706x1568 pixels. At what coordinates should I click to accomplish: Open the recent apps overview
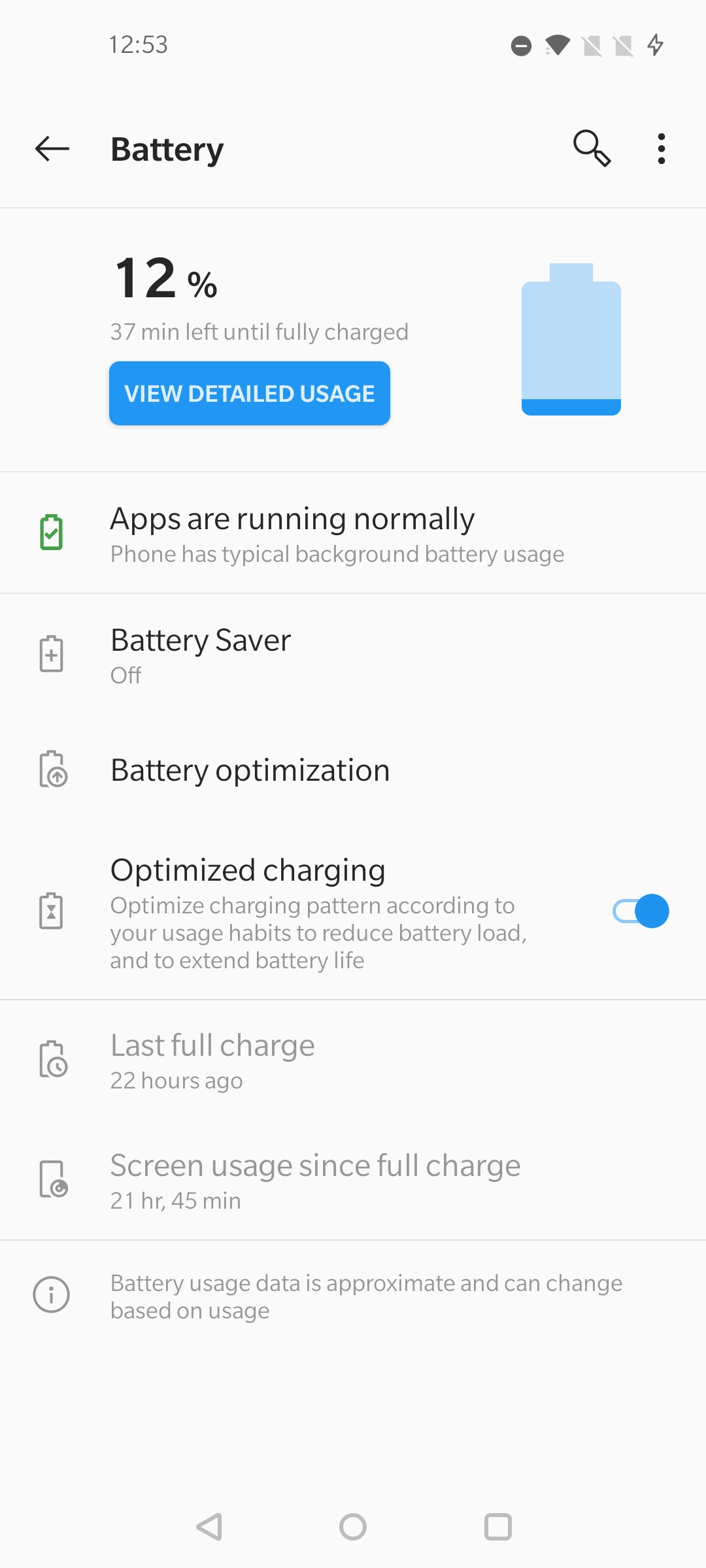498,1527
